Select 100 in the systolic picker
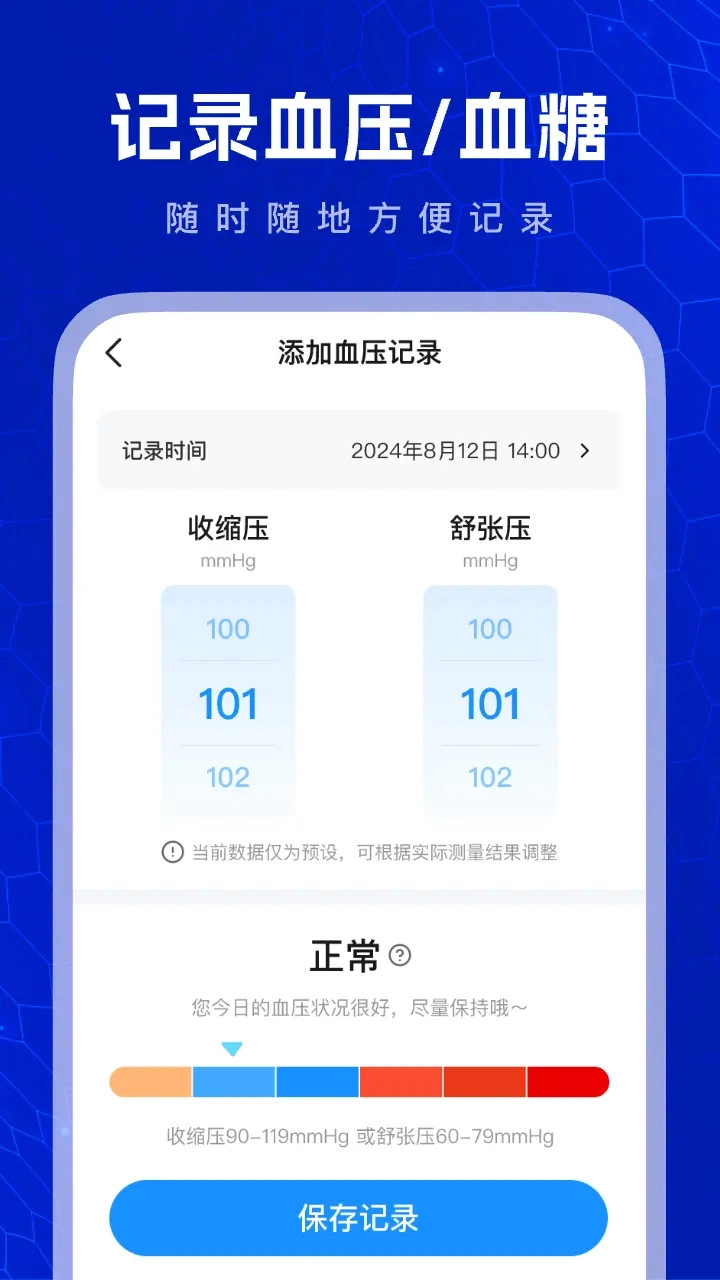The width and height of the screenshot is (720, 1280). click(227, 629)
